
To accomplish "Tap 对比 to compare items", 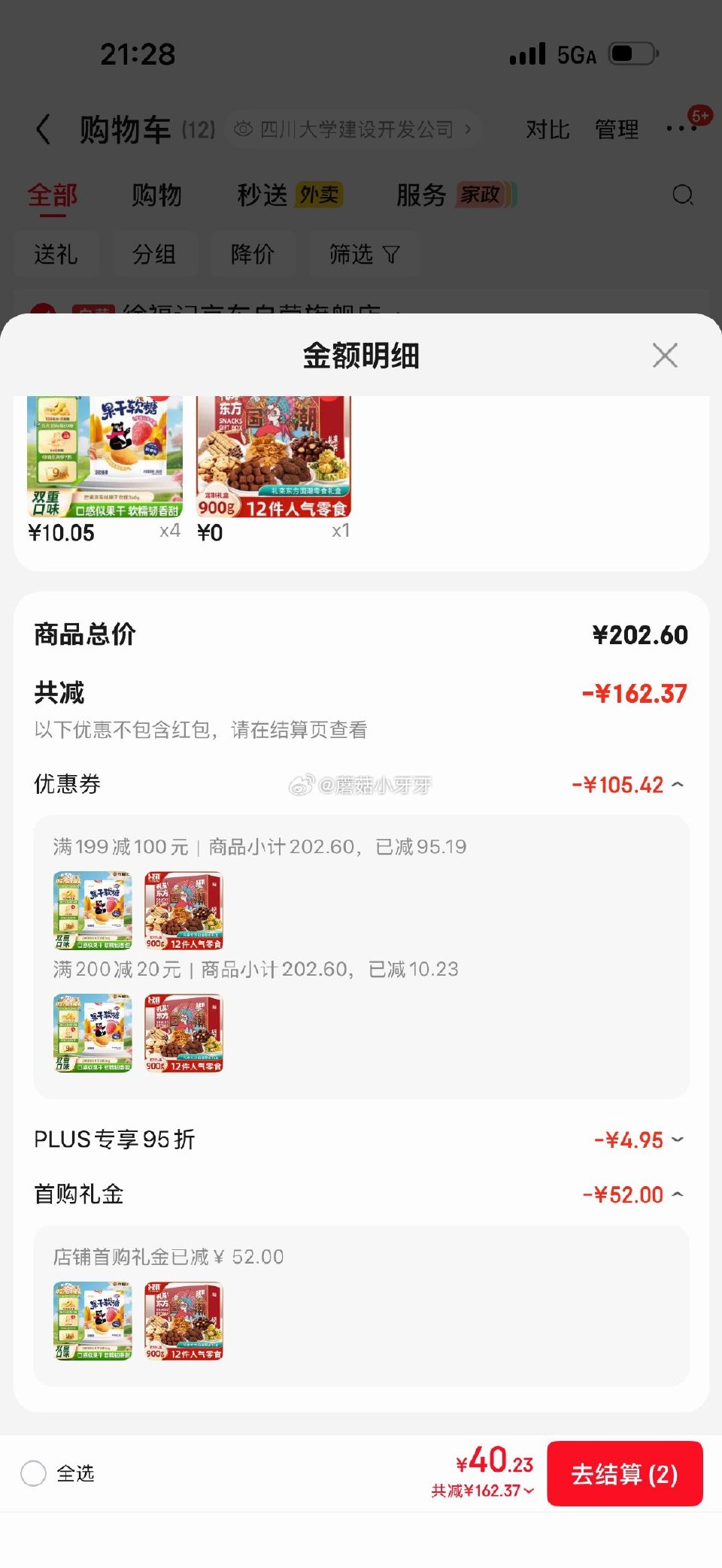I will (x=547, y=129).
